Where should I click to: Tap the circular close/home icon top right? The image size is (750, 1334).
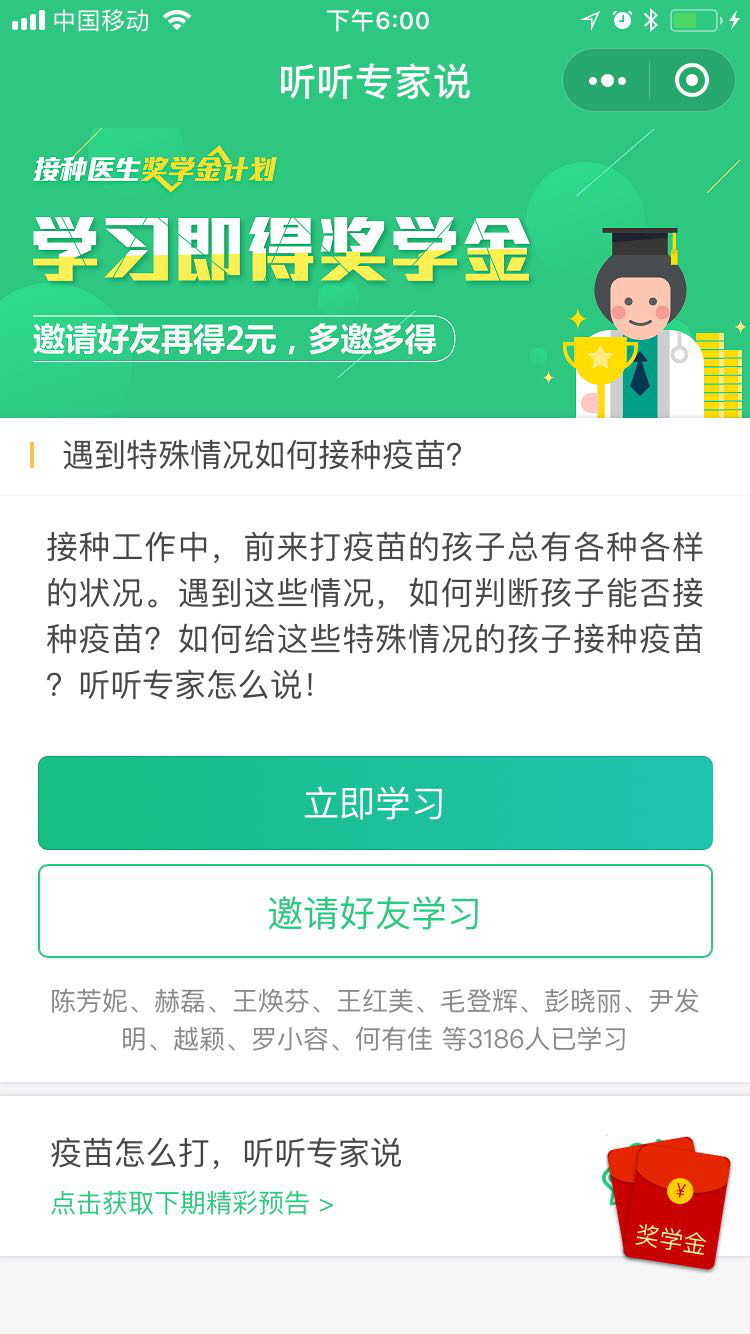click(691, 82)
